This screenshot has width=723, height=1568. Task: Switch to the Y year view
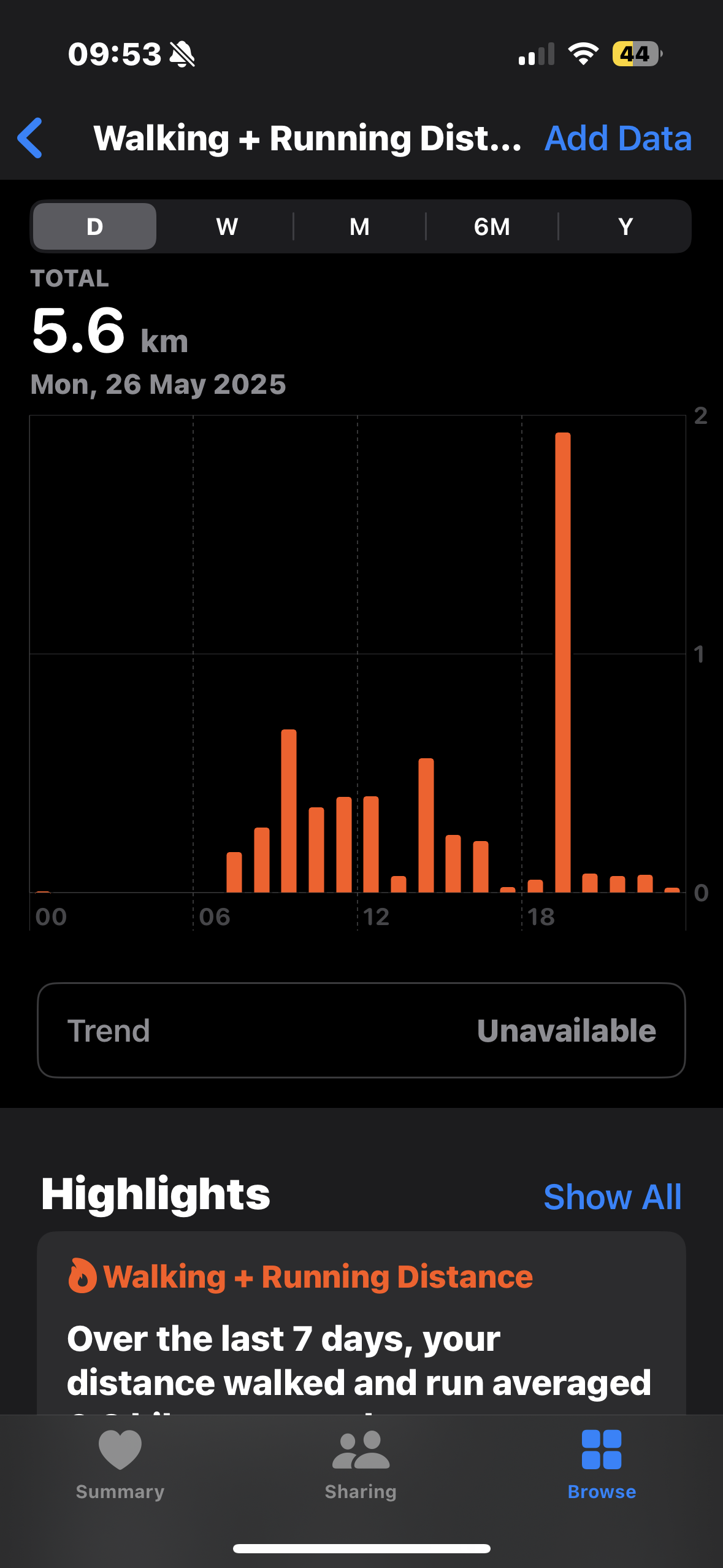pyautogui.click(x=625, y=226)
